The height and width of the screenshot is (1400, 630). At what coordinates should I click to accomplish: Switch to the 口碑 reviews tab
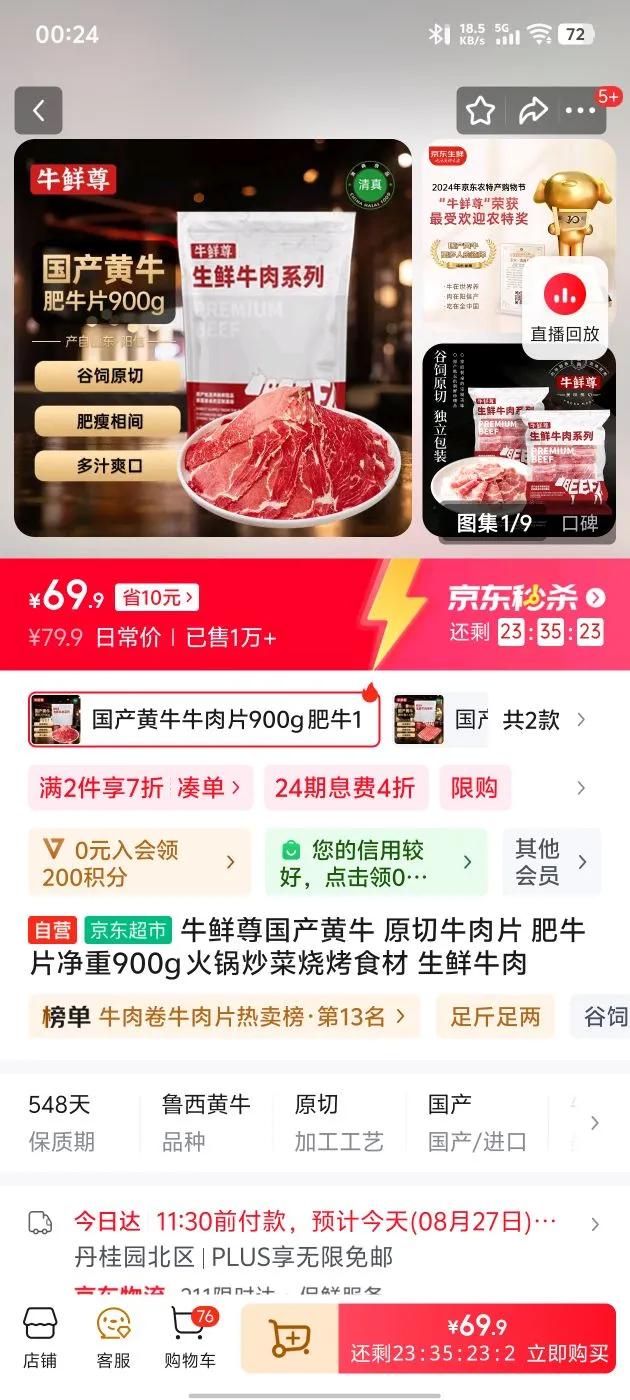(580, 523)
